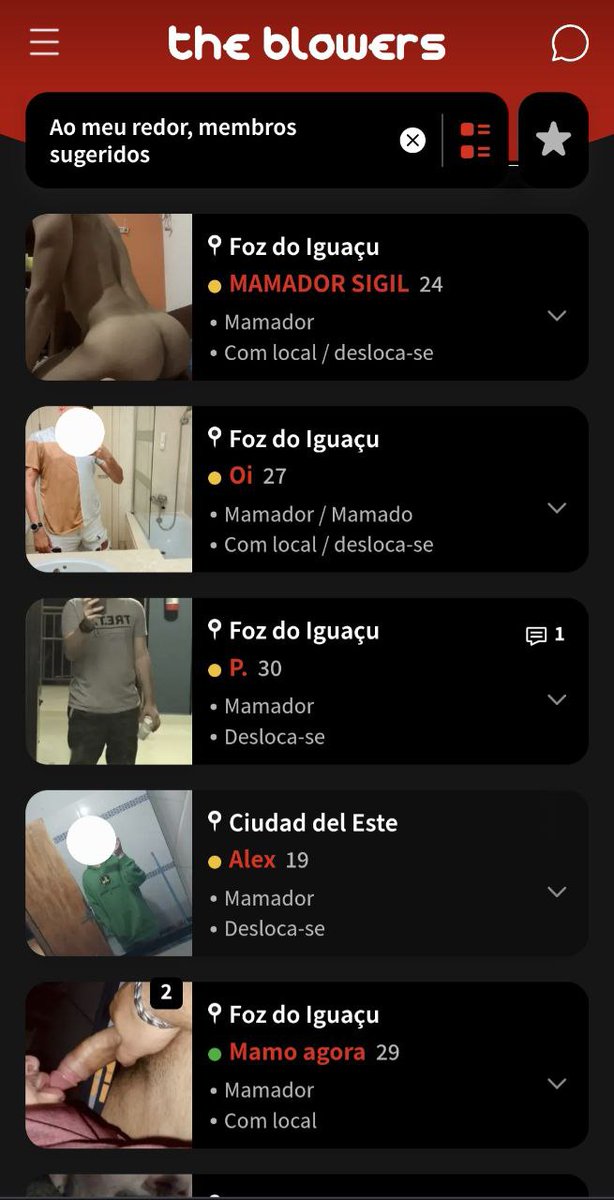Image resolution: width=614 pixels, height=1200 pixels.
Task: Open the chat messages icon
Action: click(569, 43)
